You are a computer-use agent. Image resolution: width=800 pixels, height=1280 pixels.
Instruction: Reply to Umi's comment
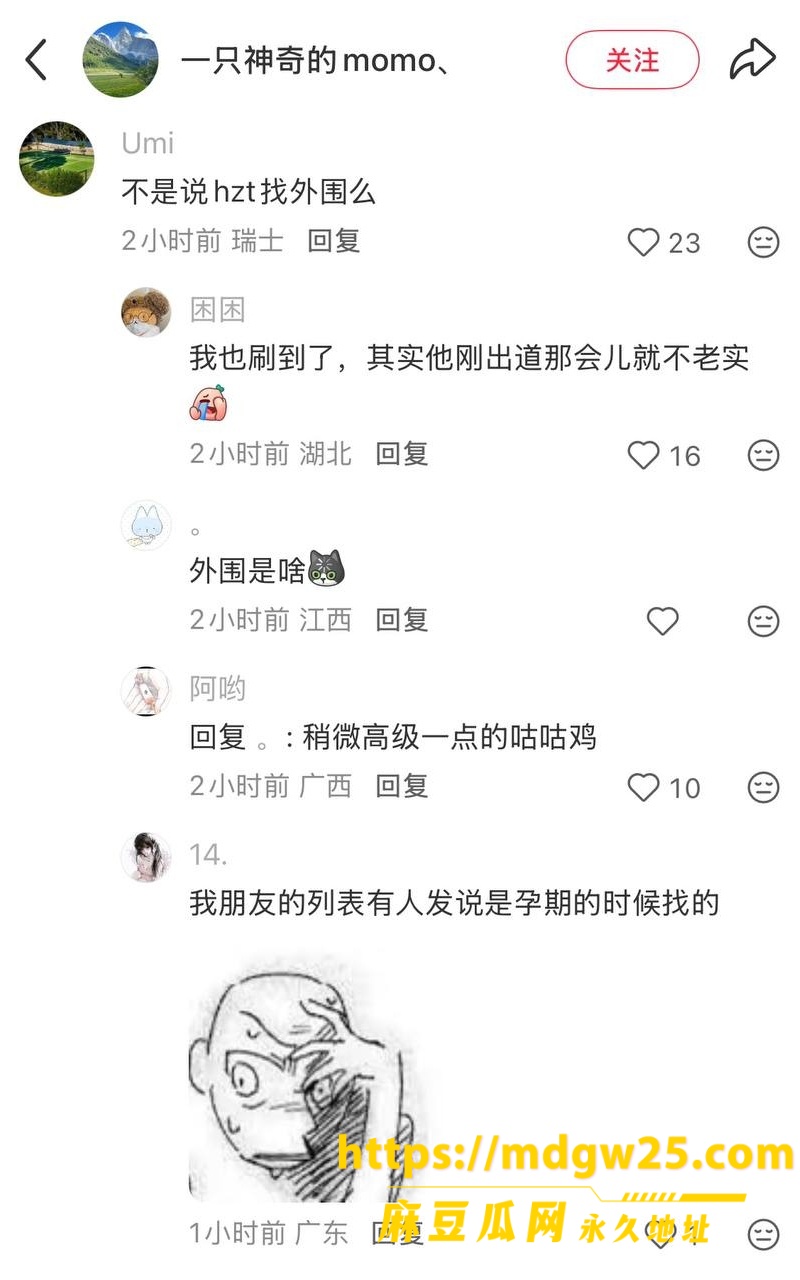334,241
